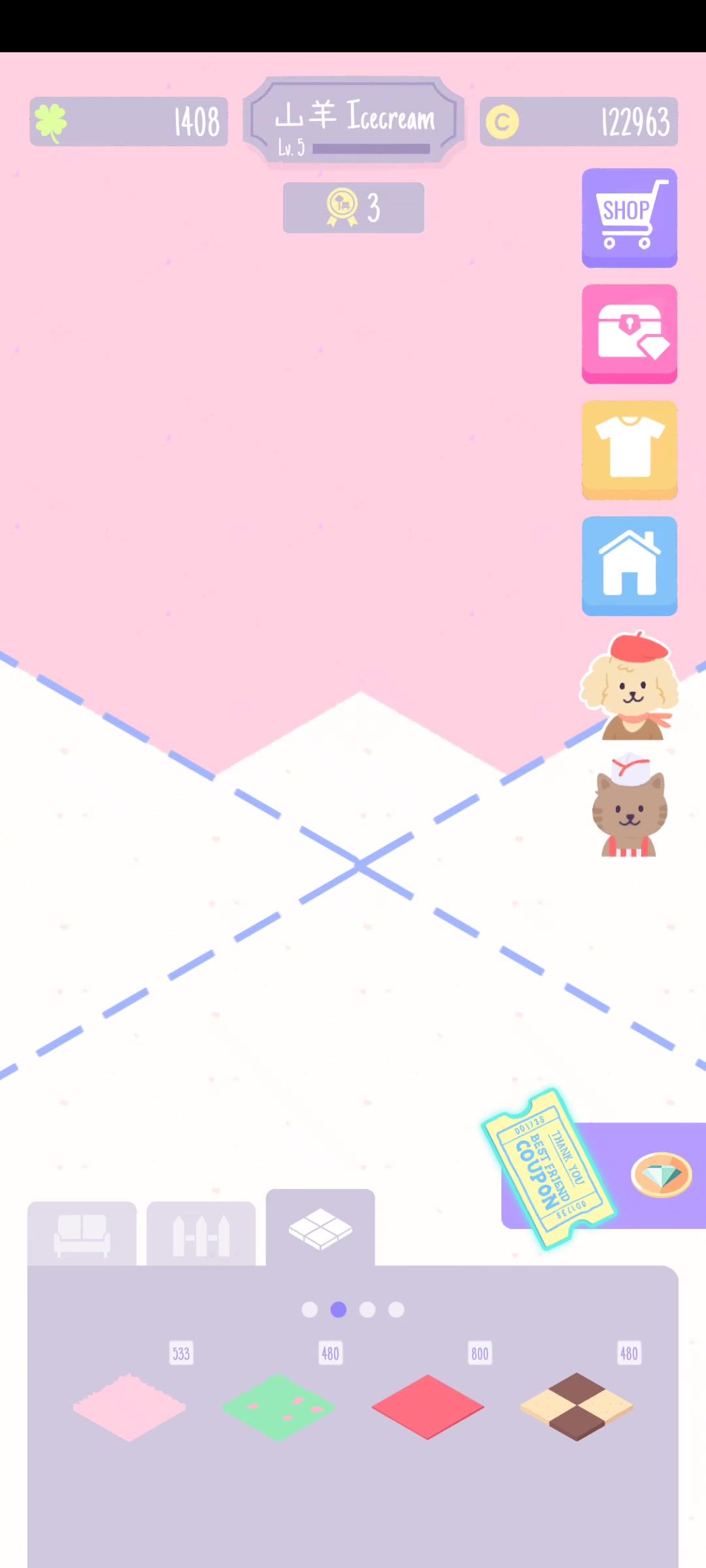Viewport: 706px width, 1568px height.
Task: Tap the medal badge showing 3
Action: [353, 208]
